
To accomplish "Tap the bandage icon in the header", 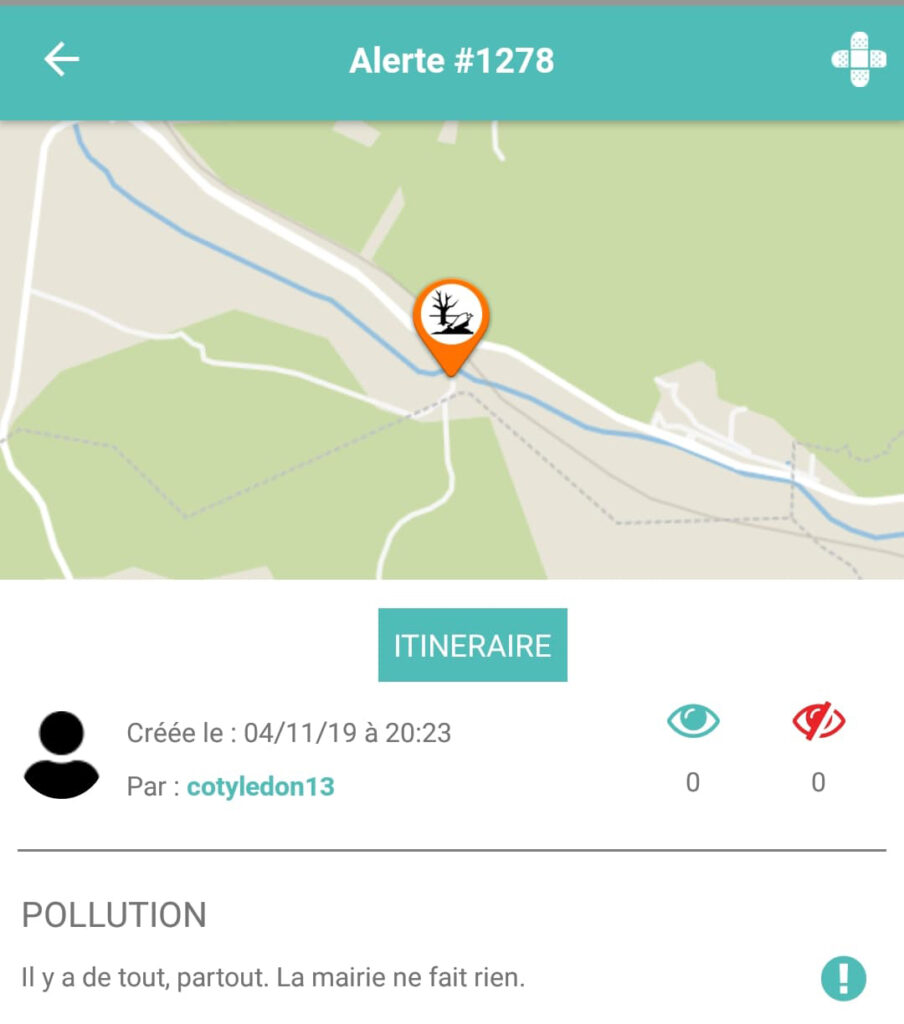I will point(858,60).
